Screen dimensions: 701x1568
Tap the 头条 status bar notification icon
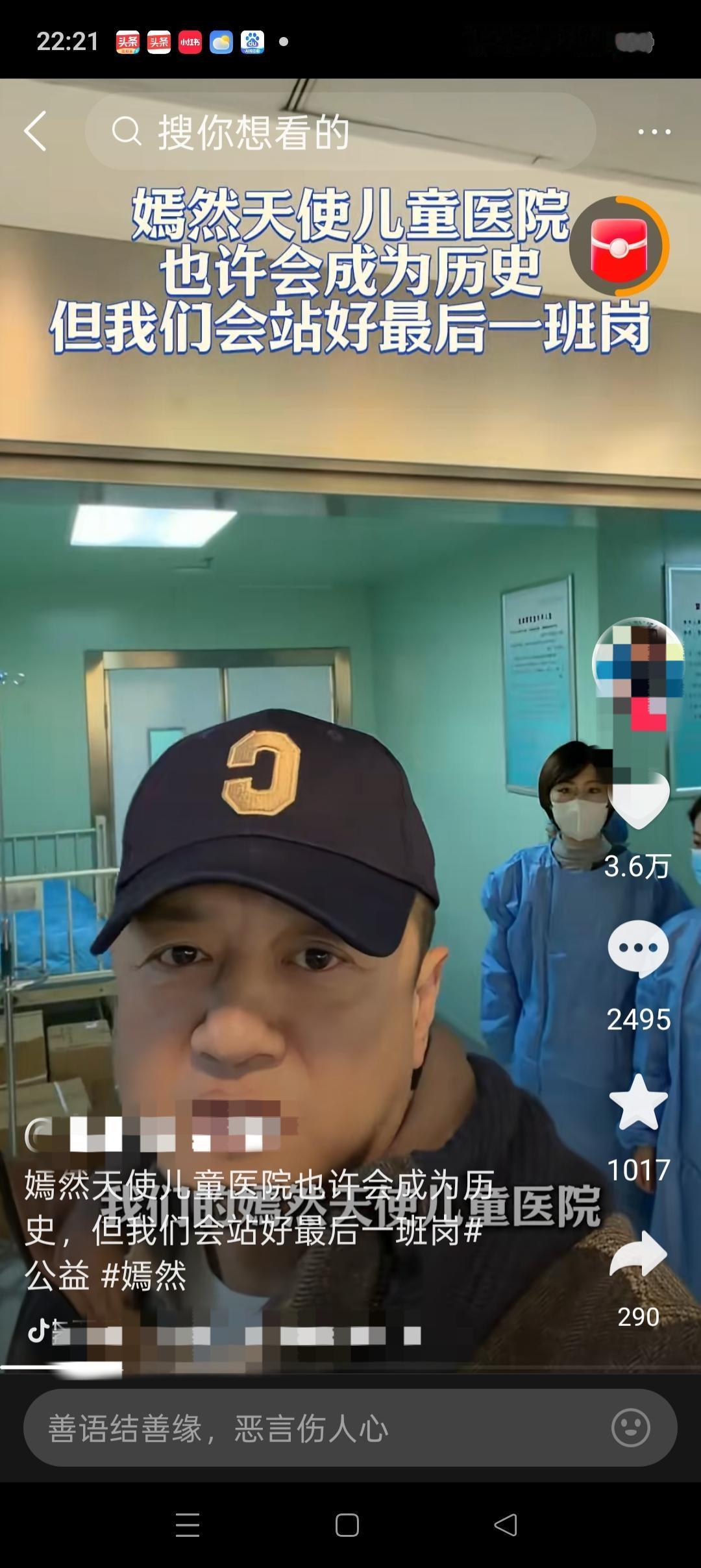click(x=128, y=40)
